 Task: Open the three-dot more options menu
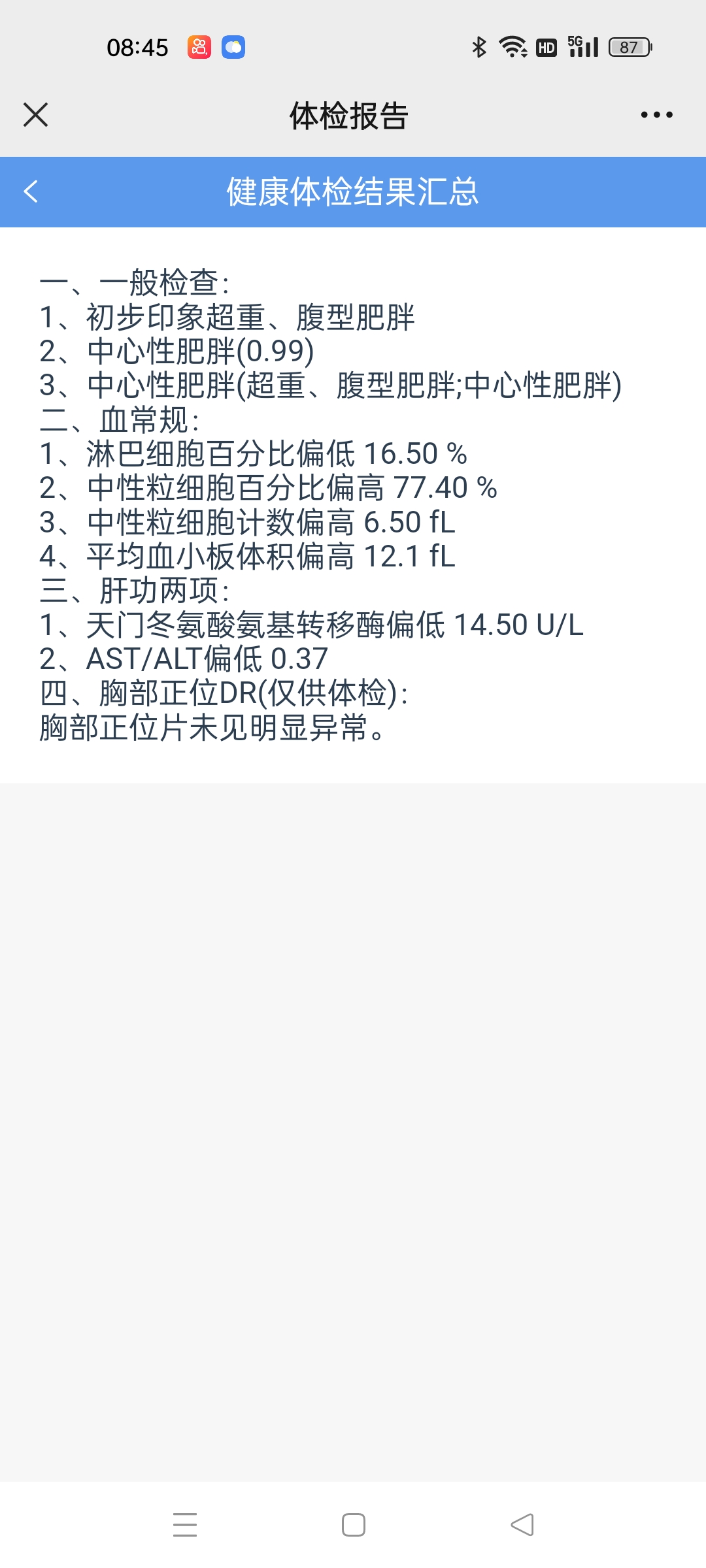coord(656,115)
